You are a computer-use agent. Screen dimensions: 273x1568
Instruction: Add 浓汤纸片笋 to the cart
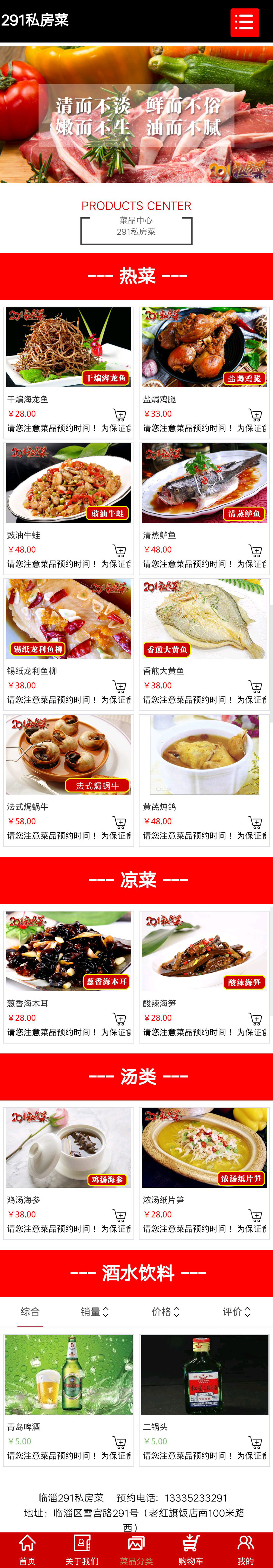(255, 1216)
